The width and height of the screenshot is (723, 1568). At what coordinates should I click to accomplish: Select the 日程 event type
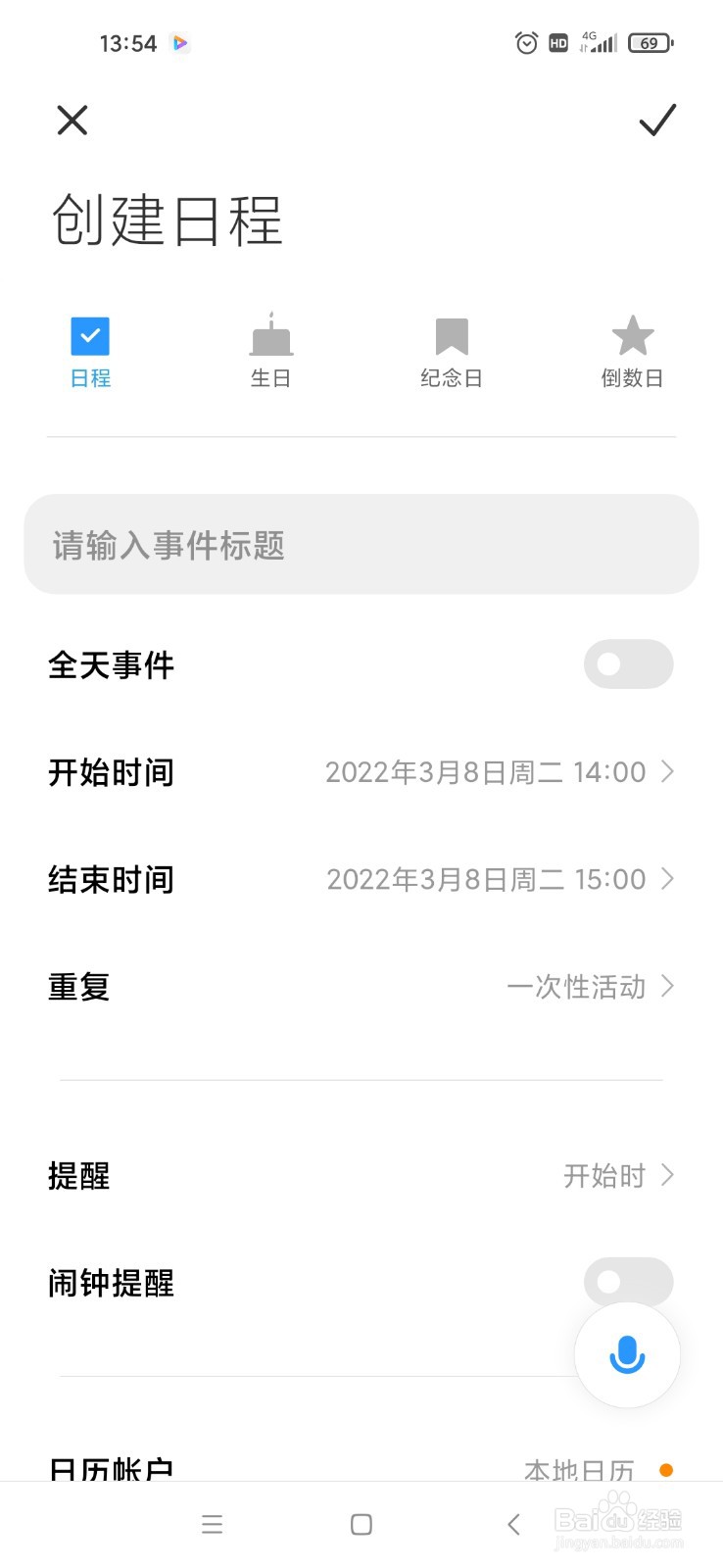pos(90,352)
